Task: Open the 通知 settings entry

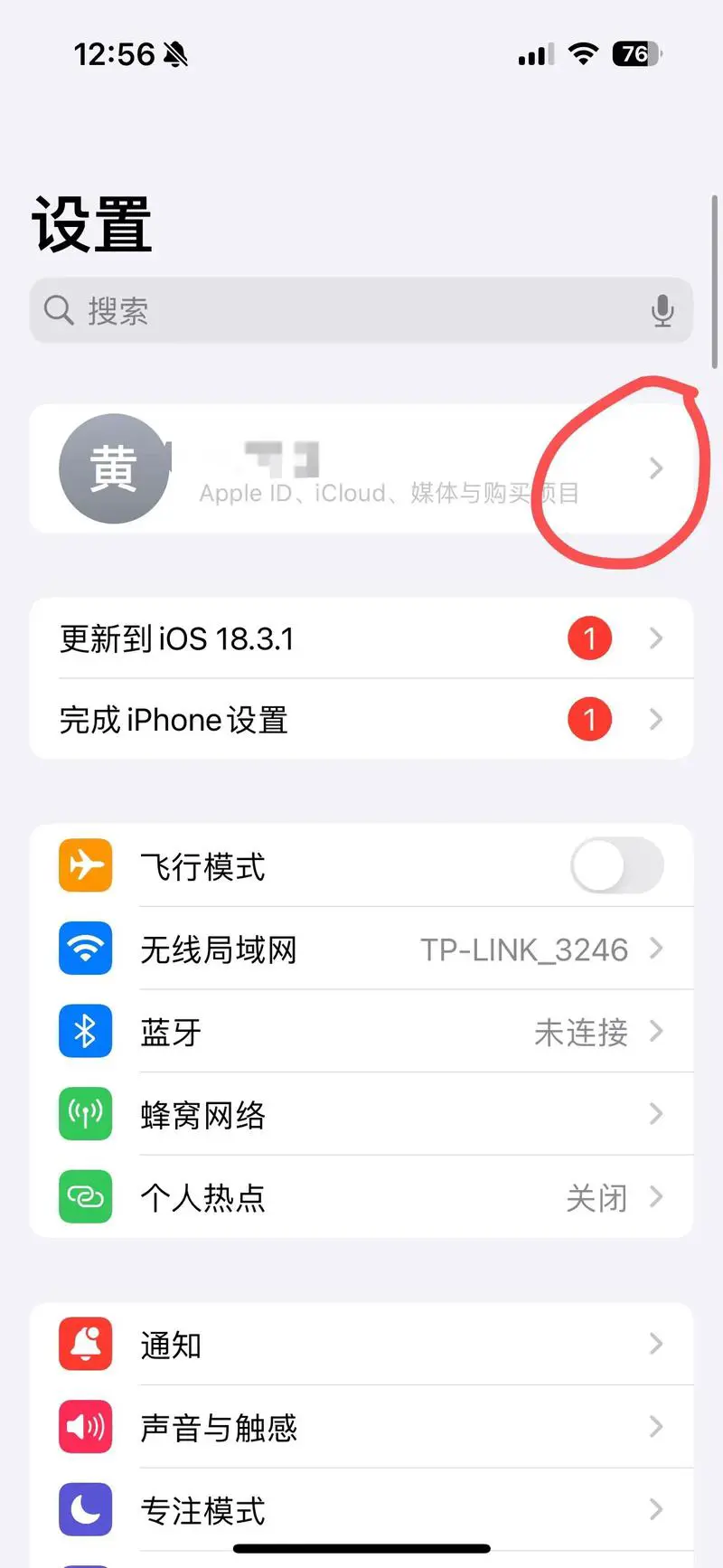Action: (361, 1345)
